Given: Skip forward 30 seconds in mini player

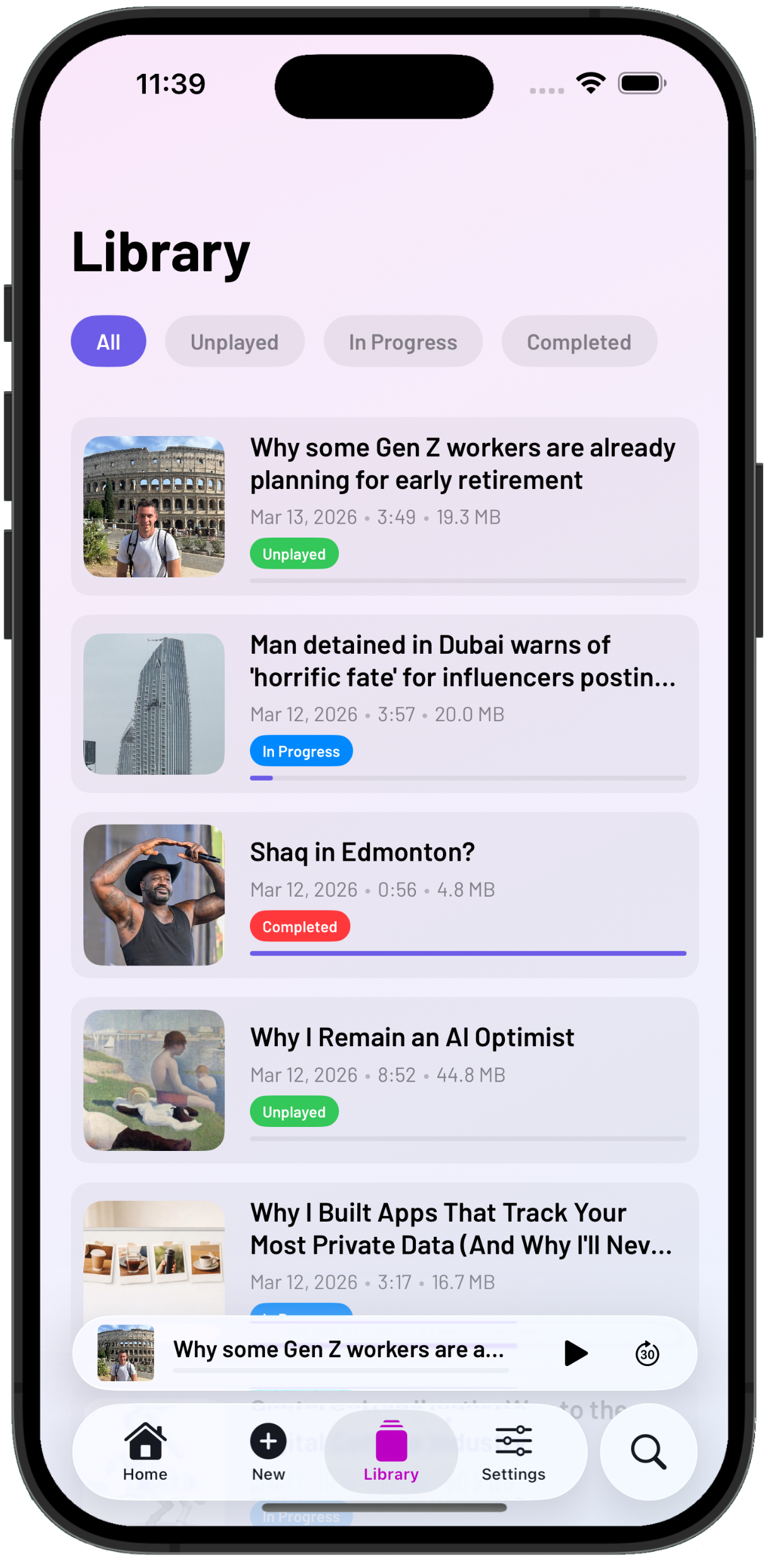Looking at the screenshot, I should pos(647,1353).
